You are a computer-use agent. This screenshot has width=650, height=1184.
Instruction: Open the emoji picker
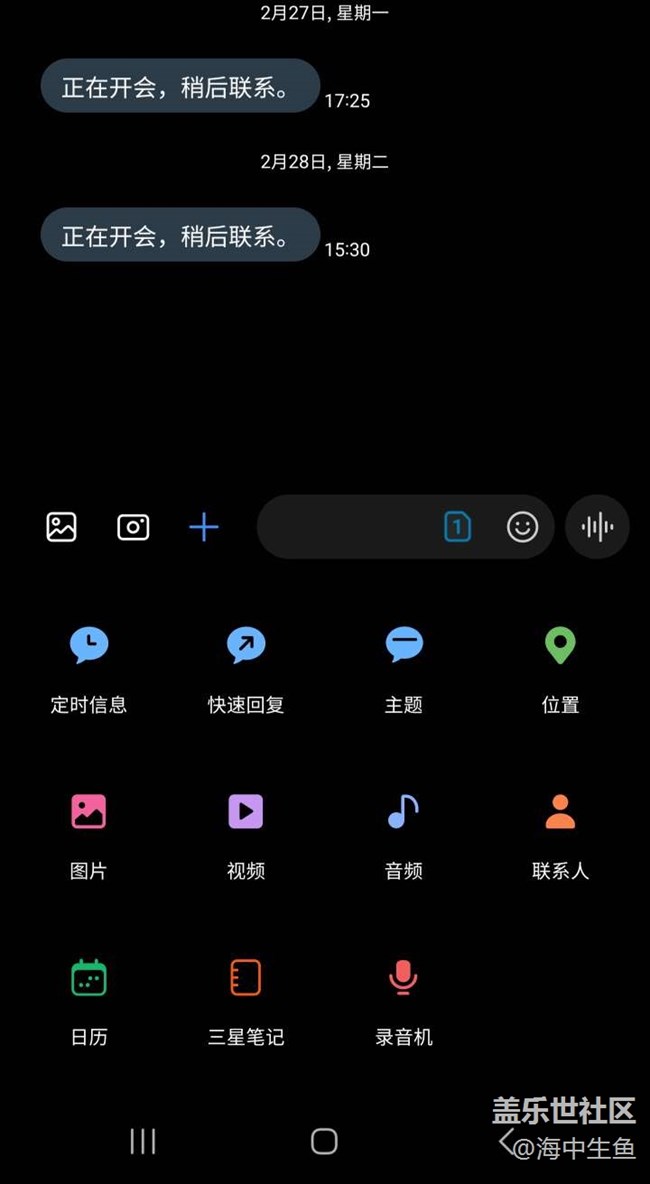[522, 527]
